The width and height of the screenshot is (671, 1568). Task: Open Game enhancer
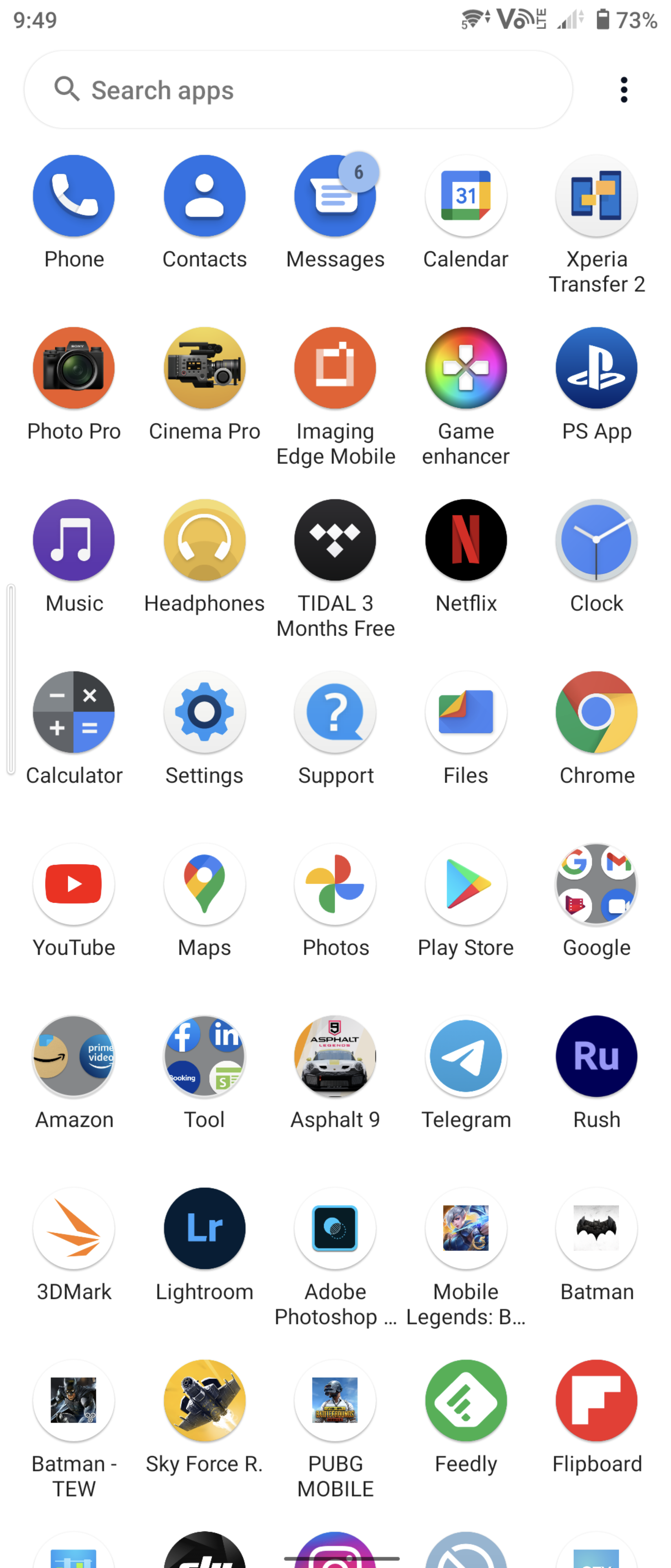pos(466,368)
